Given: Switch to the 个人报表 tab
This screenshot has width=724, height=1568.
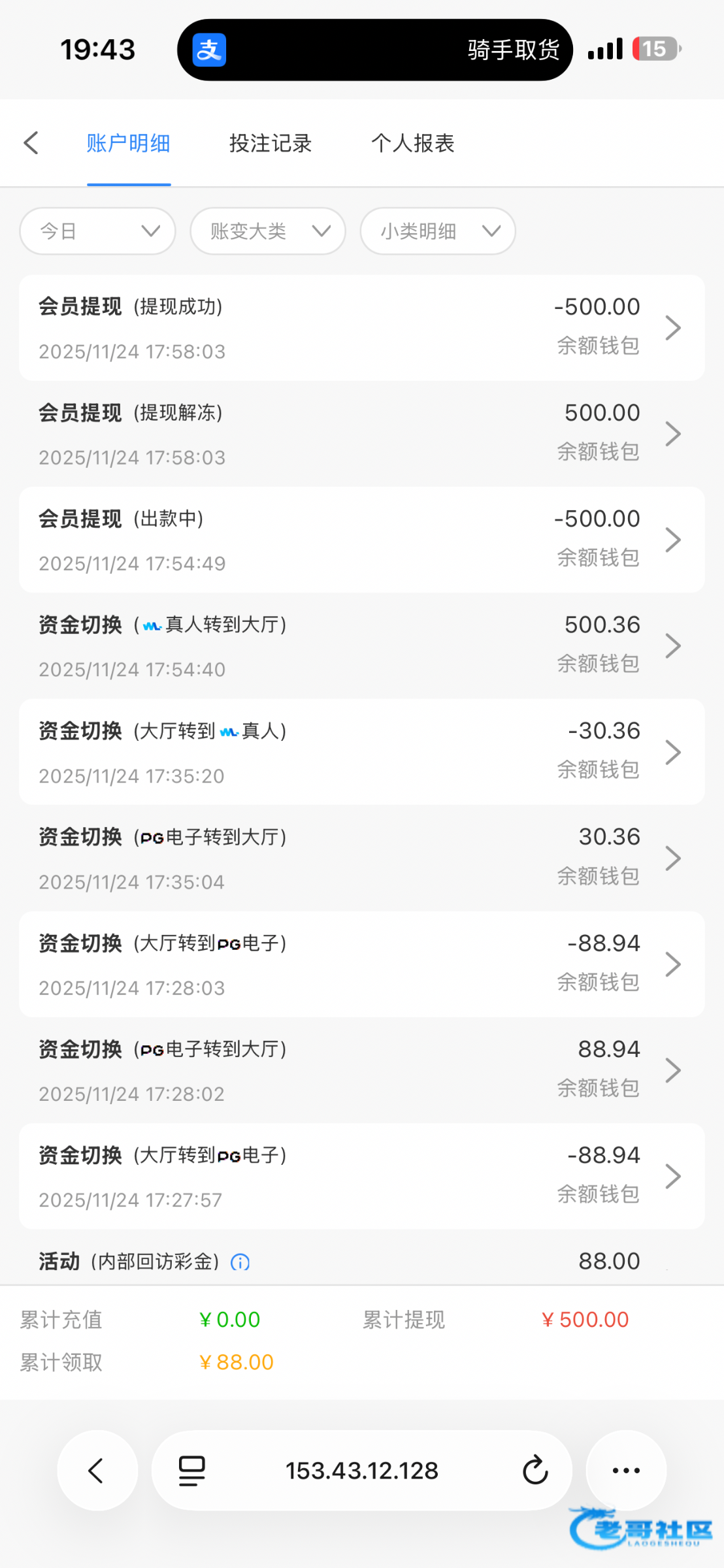Looking at the screenshot, I should 413,143.
